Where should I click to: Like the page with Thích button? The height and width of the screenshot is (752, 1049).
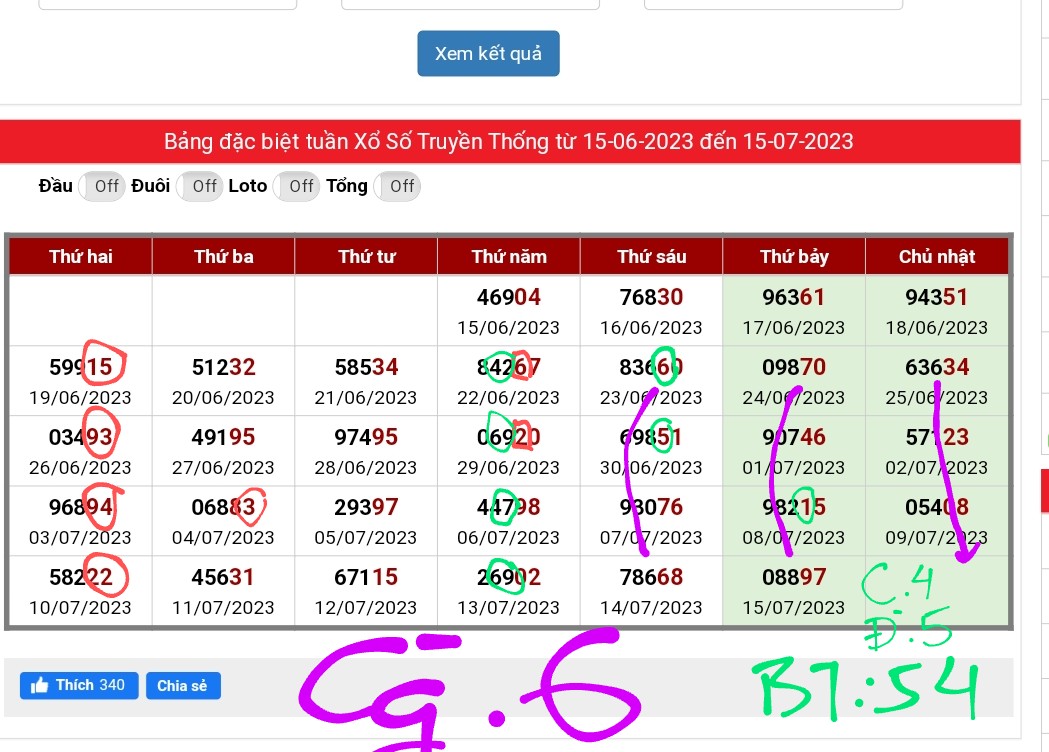(79, 685)
